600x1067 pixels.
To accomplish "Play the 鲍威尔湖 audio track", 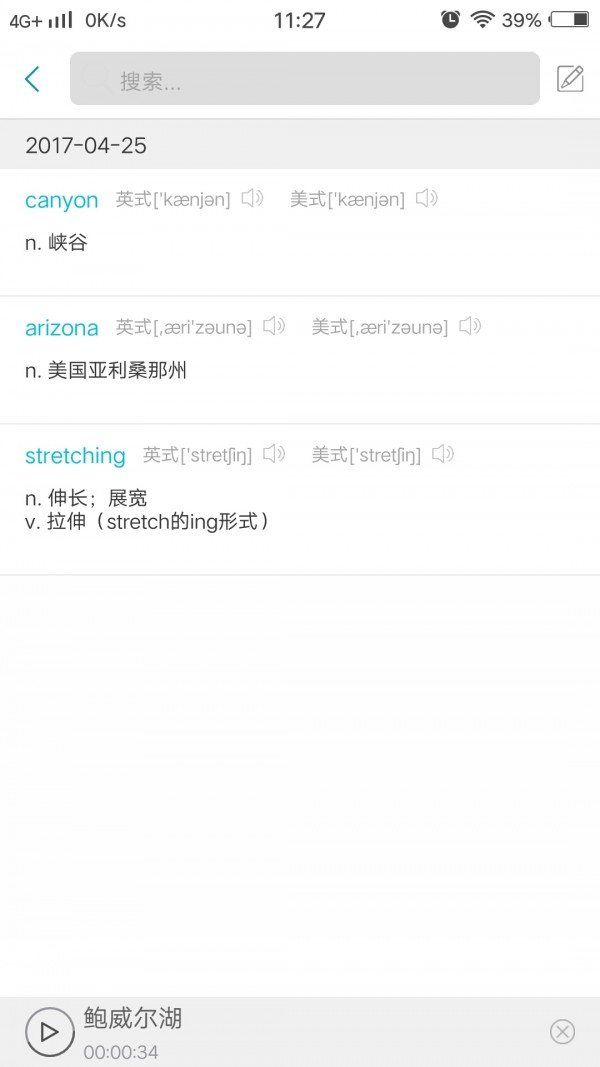I will (x=50, y=1032).
